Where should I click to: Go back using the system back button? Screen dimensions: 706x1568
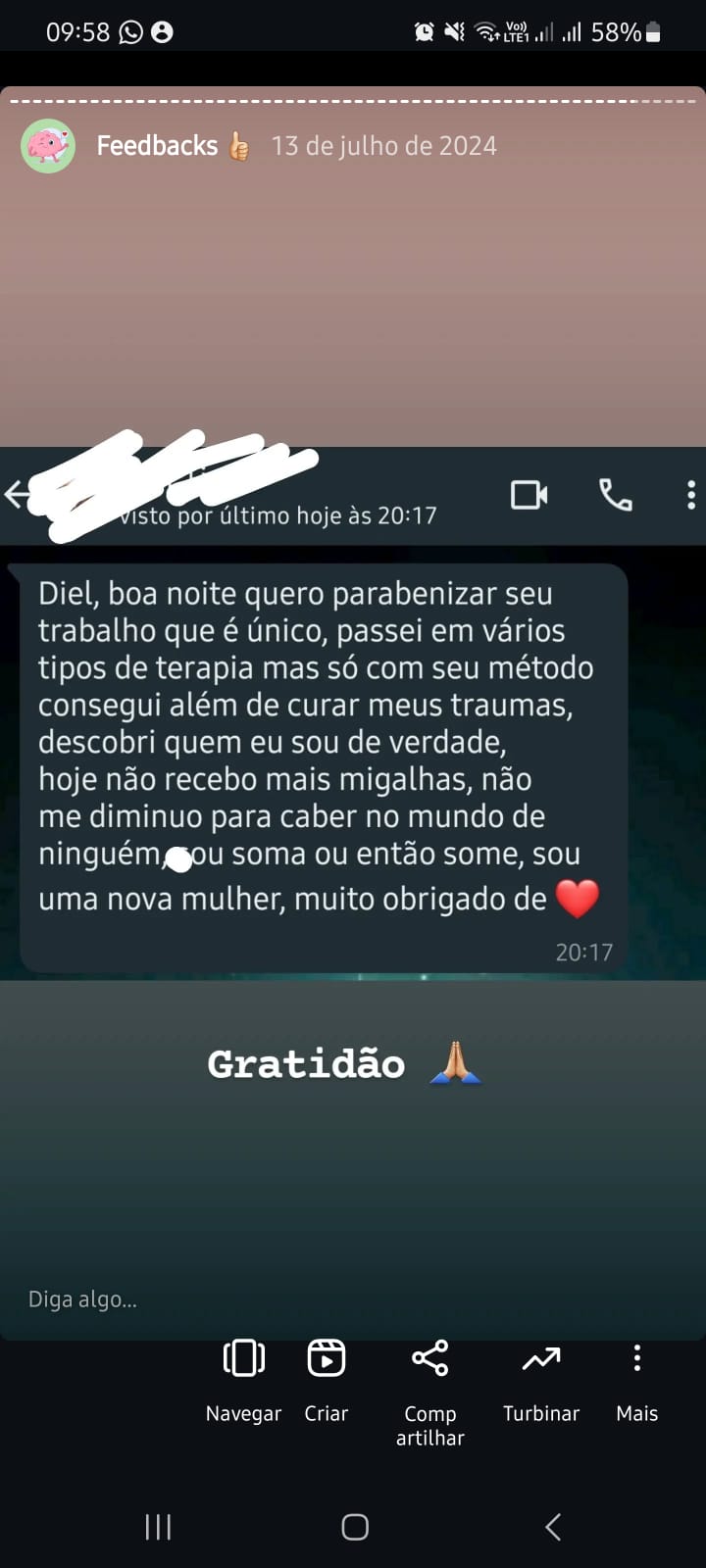pos(553,1526)
